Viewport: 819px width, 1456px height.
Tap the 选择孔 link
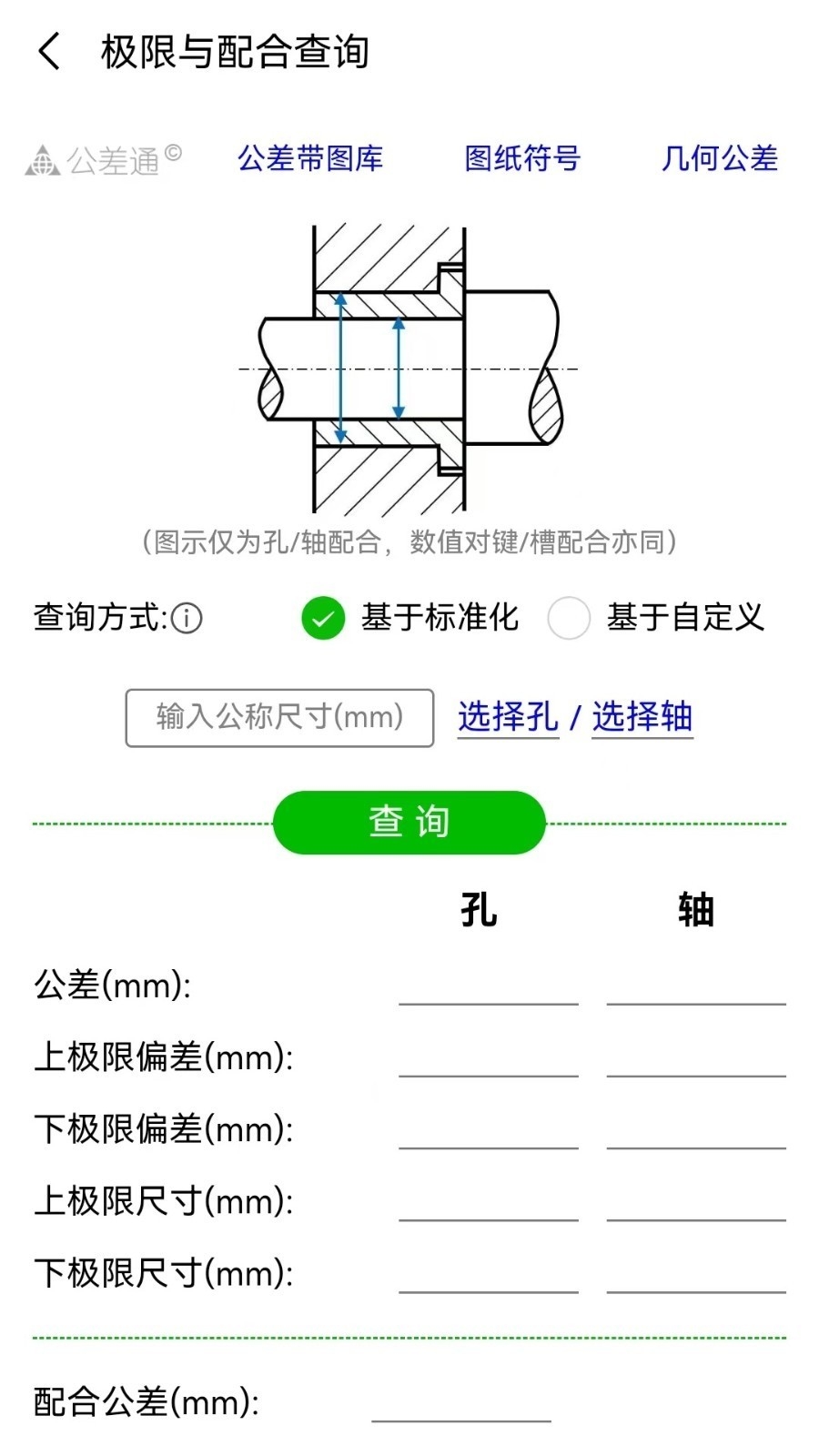(x=508, y=717)
